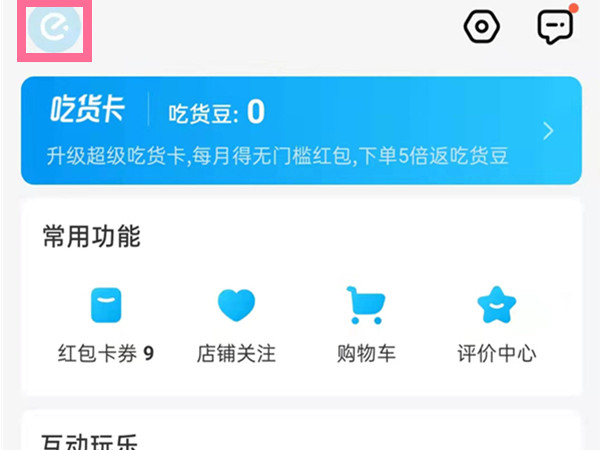Viewport: 600px width, 450px height.
Task: Open 评价中心
Action: [497, 324]
